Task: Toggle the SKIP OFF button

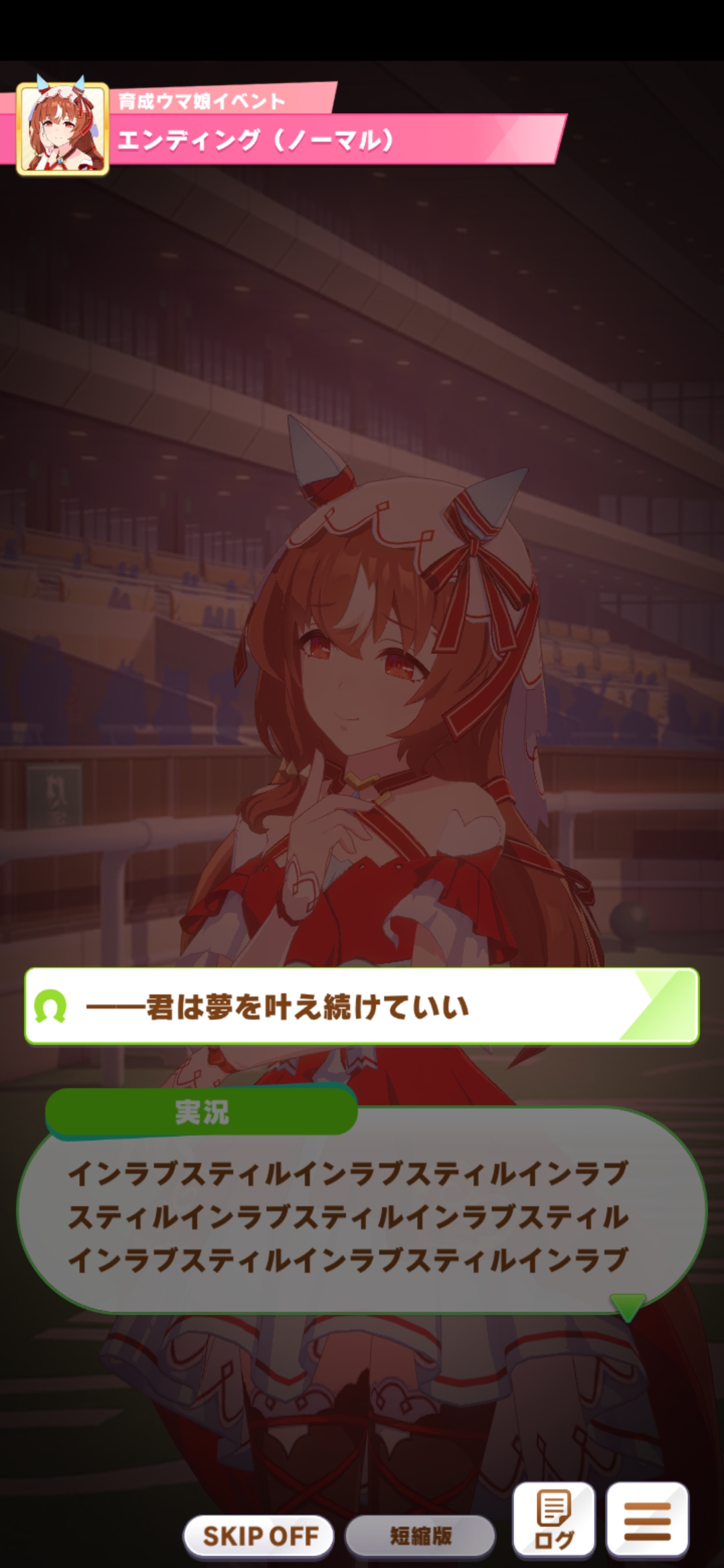Action: [x=259, y=1535]
